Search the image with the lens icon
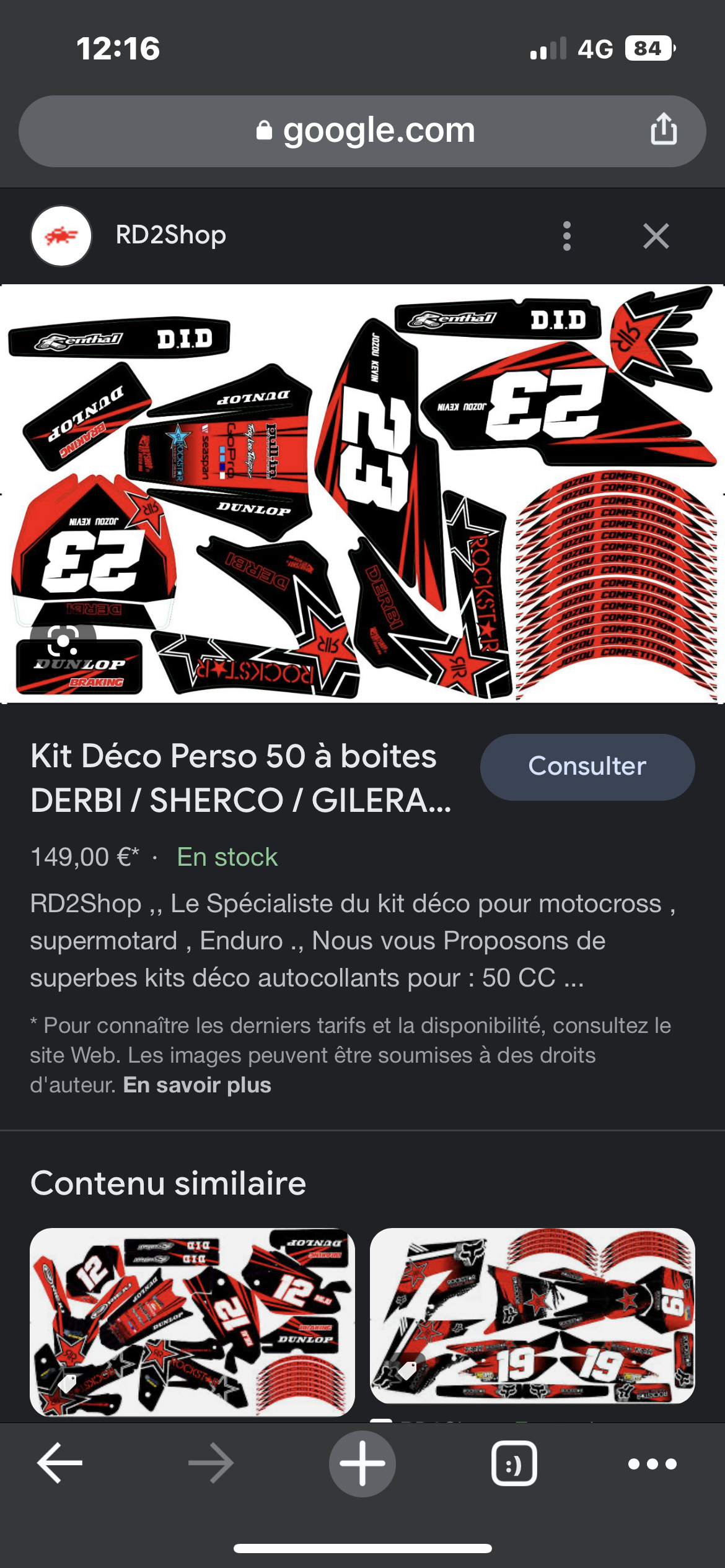The height and width of the screenshot is (1568, 725). [63, 641]
